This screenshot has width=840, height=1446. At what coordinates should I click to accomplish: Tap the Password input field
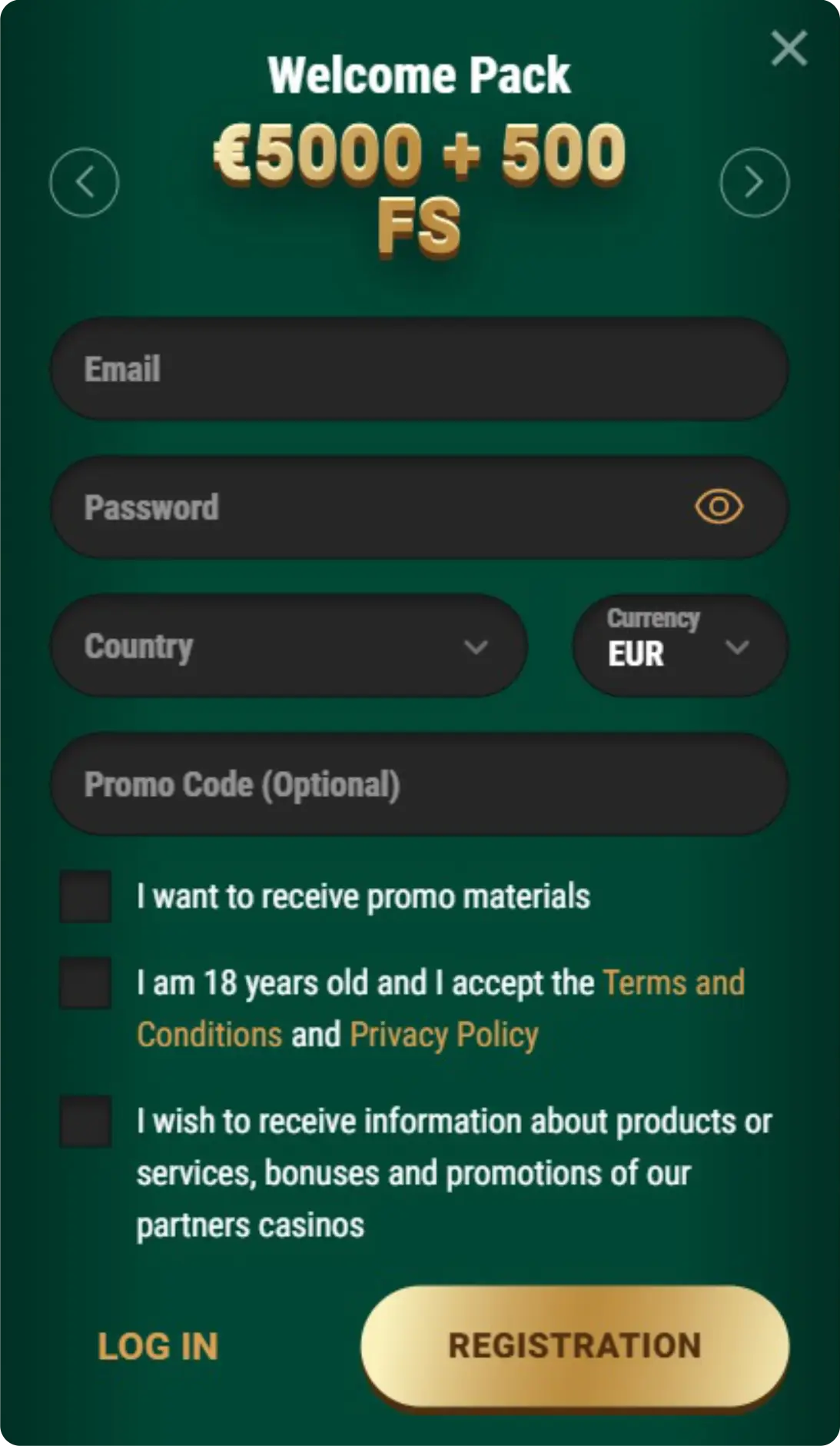[x=369, y=507]
